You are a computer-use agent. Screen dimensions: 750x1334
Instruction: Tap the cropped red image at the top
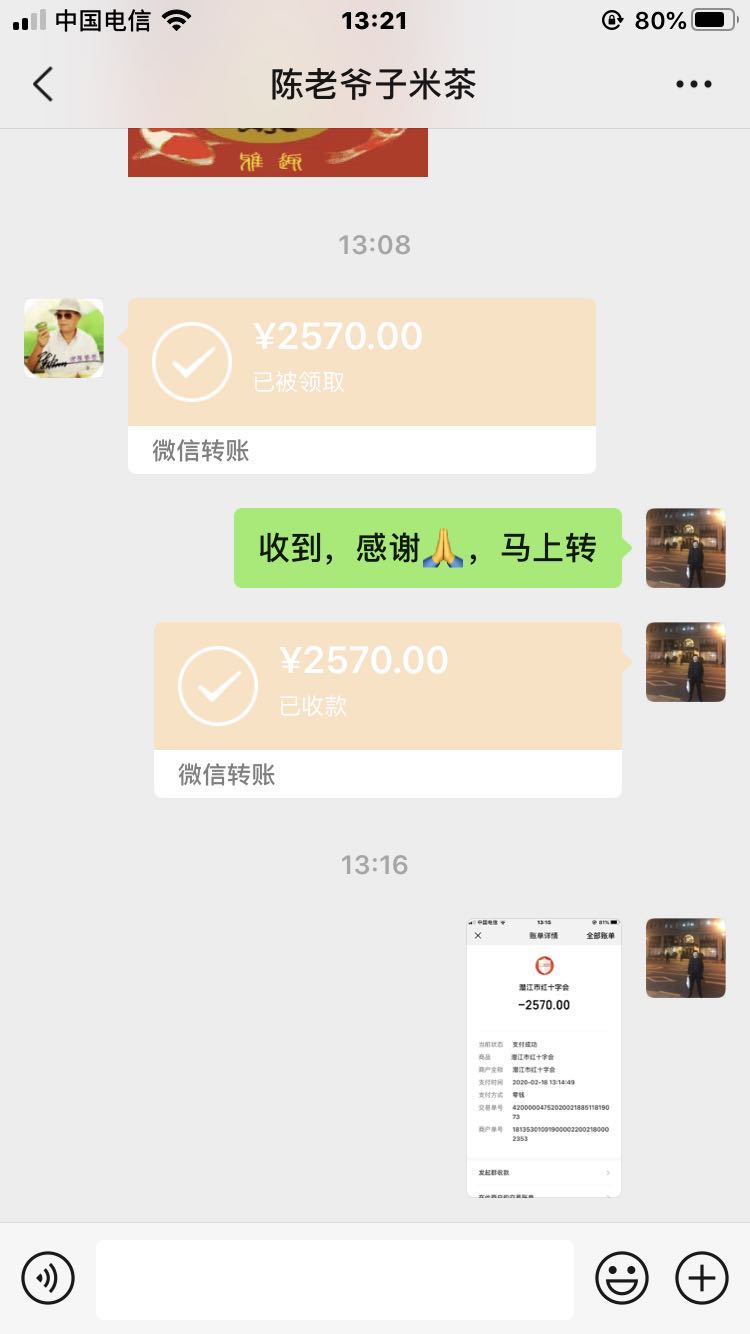pyautogui.click(x=276, y=150)
